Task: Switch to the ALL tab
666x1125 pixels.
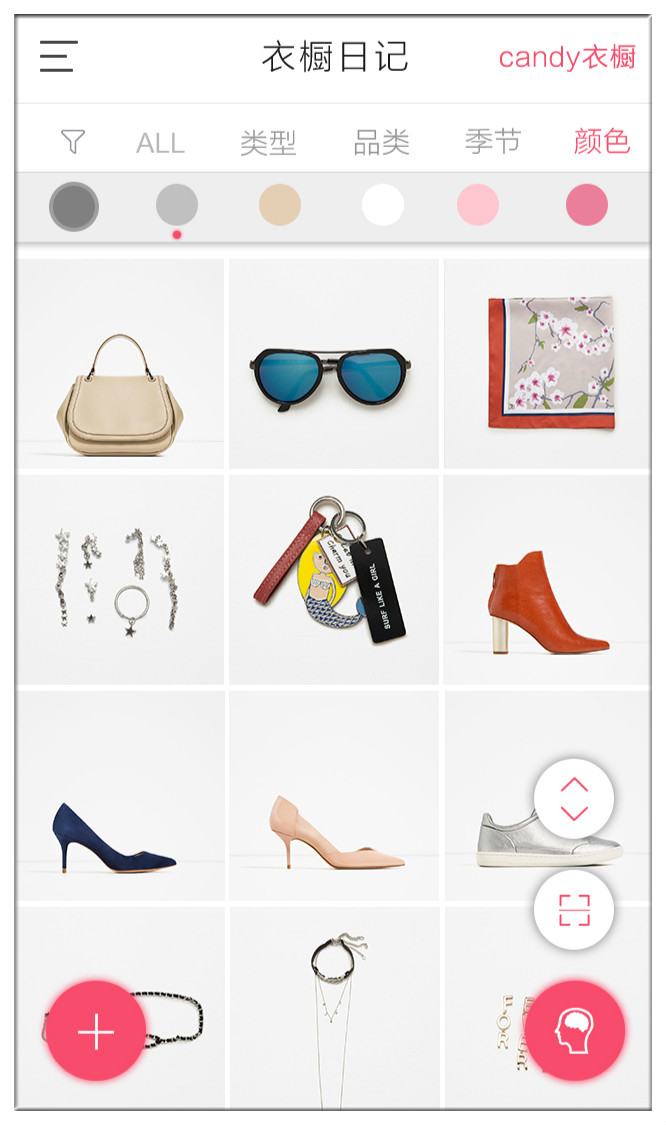Action: coord(160,143)
